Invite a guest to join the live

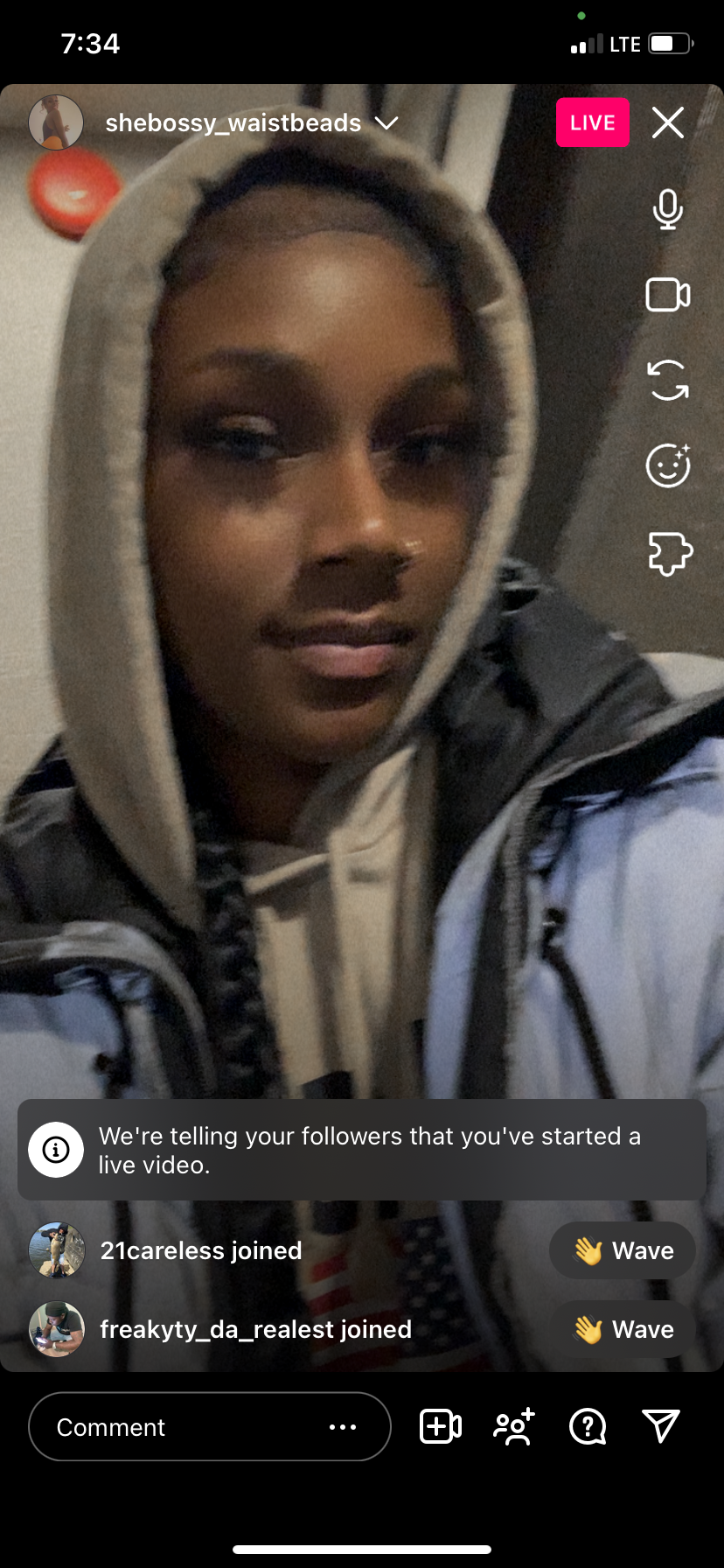click(514, 1426)
